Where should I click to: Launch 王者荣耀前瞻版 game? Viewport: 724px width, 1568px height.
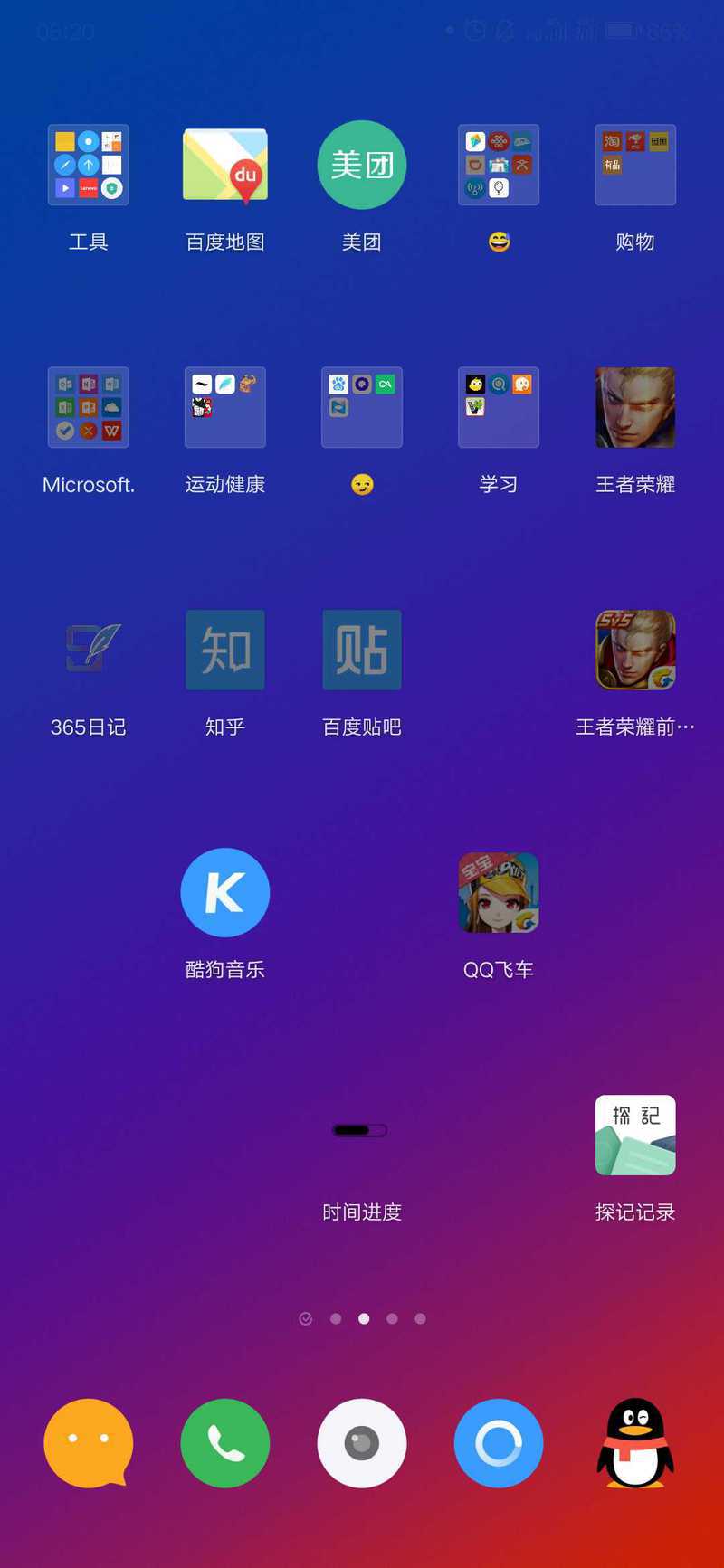coord(635,650)
